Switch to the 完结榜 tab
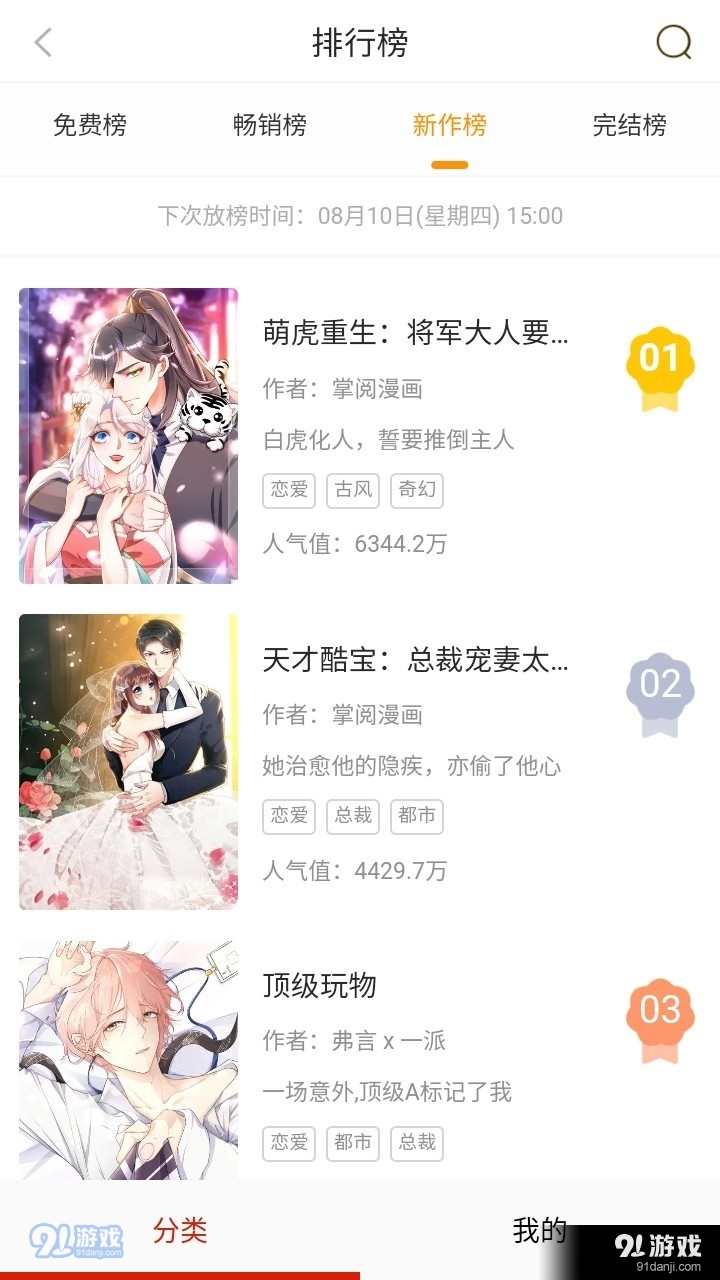This screenshot has width=720, height=1280. 630,126
